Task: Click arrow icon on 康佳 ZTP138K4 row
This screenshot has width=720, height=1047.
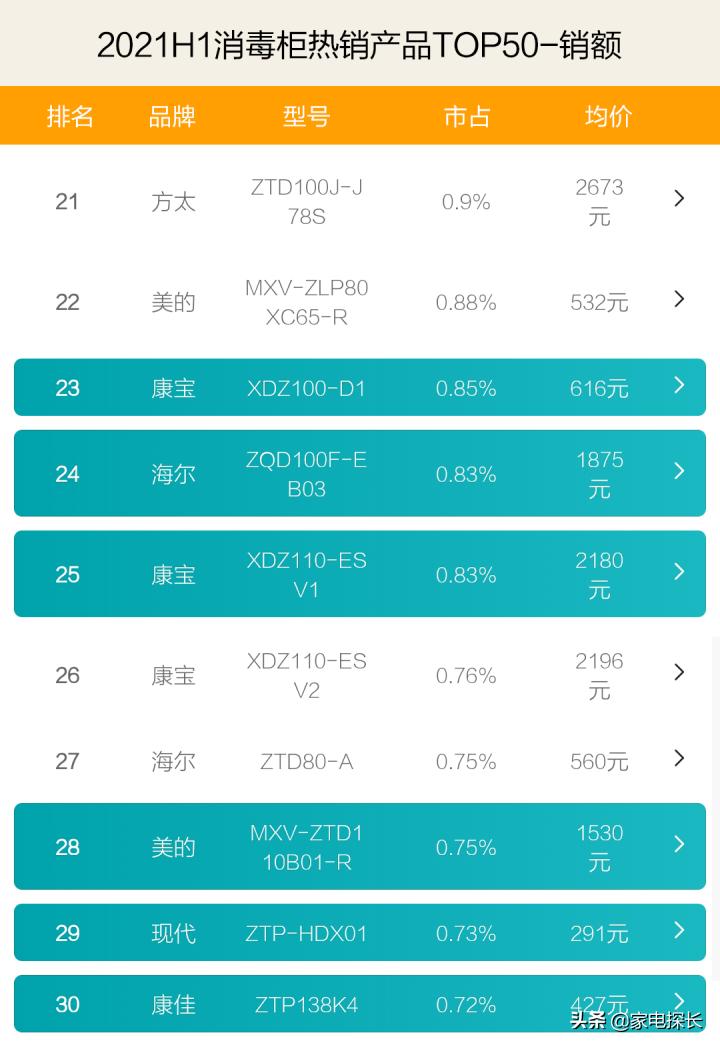Action: pyautogui.click(x=678, y=1004)
